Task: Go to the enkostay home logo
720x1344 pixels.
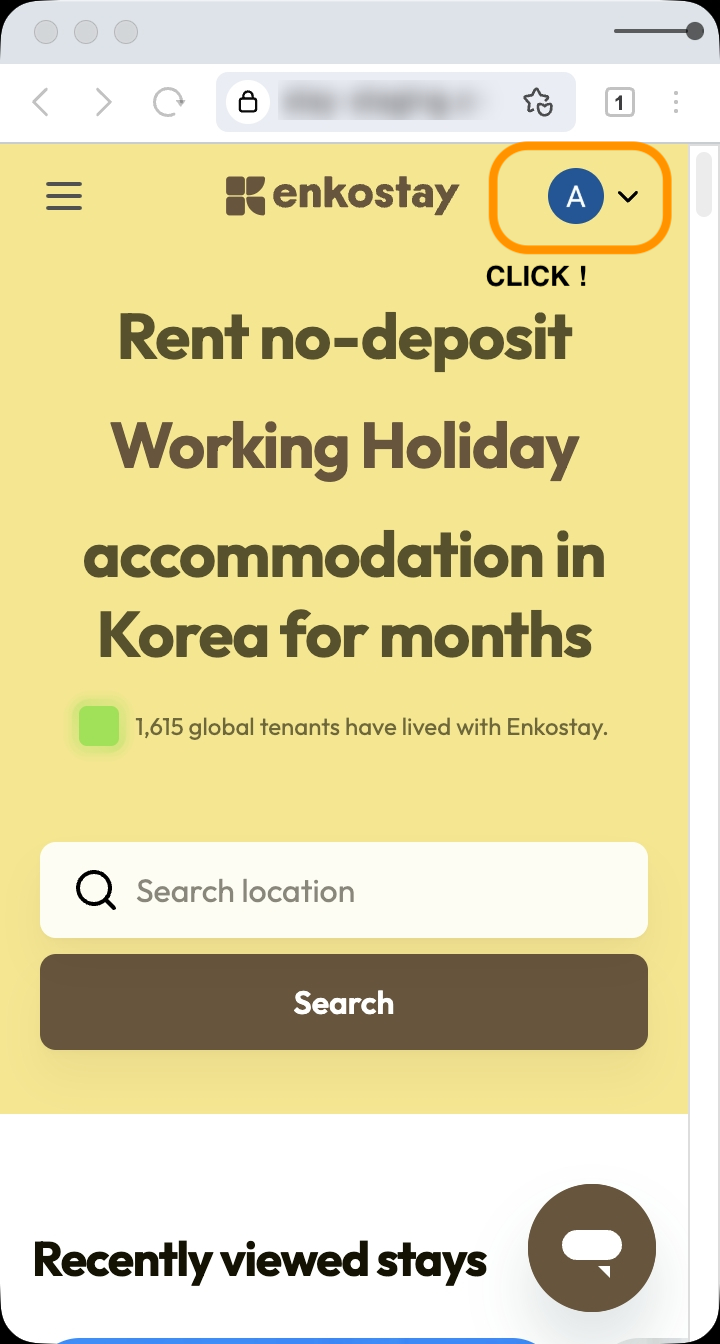Action: (x=342, y=195)
